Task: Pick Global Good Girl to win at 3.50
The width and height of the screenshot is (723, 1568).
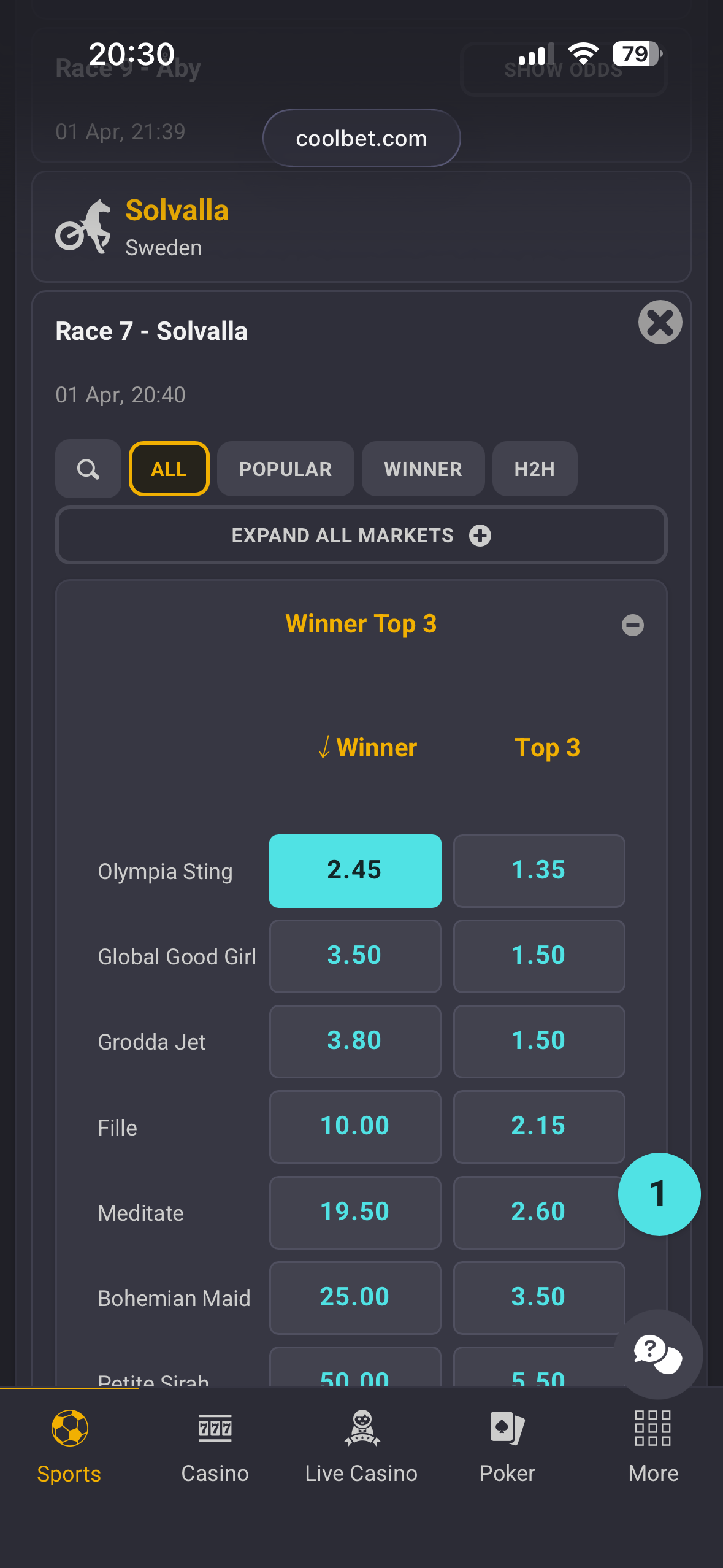Action: click(354, 956)
